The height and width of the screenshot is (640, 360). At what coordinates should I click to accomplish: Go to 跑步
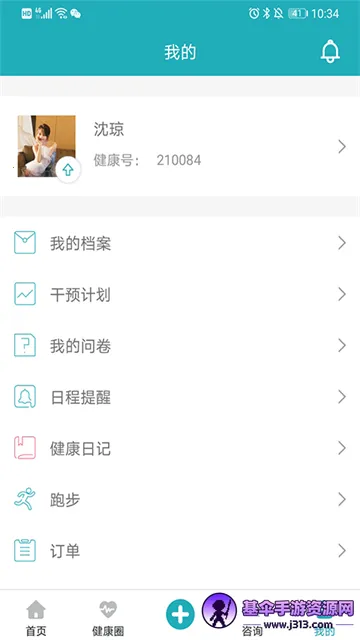click(180, 500)
